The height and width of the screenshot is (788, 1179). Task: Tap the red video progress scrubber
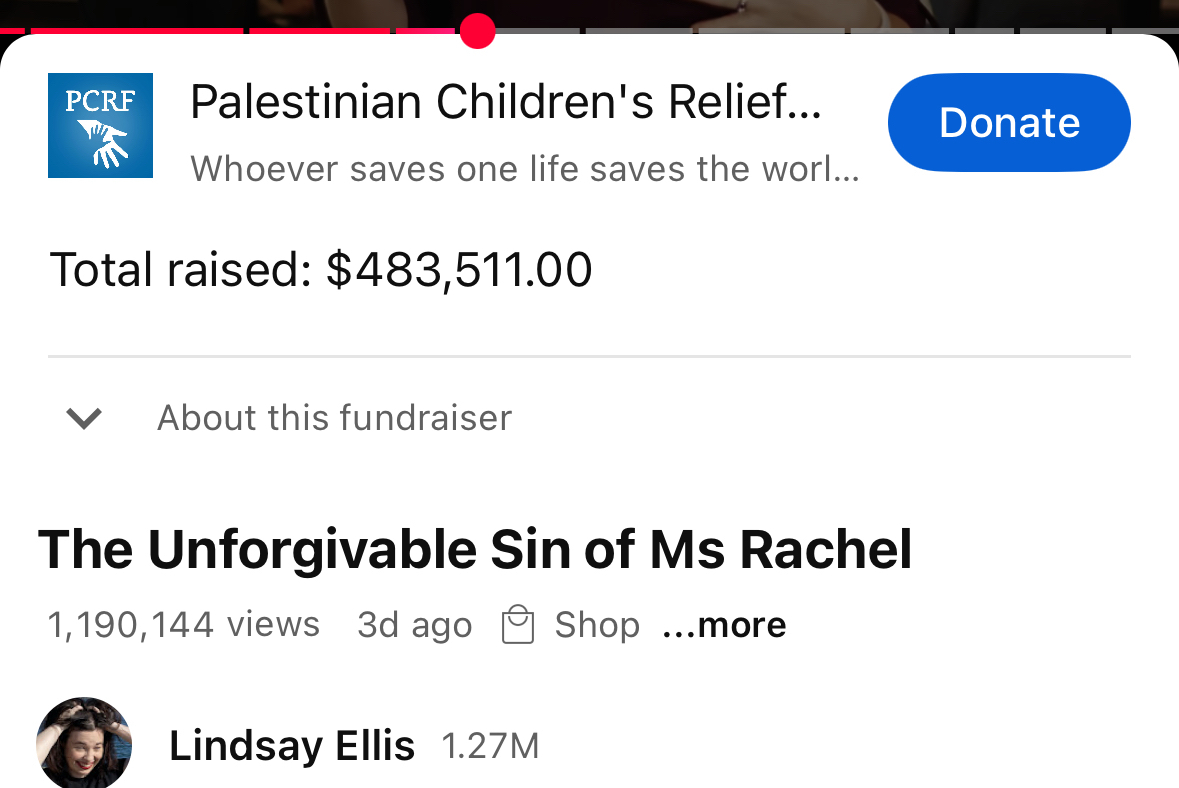click(478, 31)
